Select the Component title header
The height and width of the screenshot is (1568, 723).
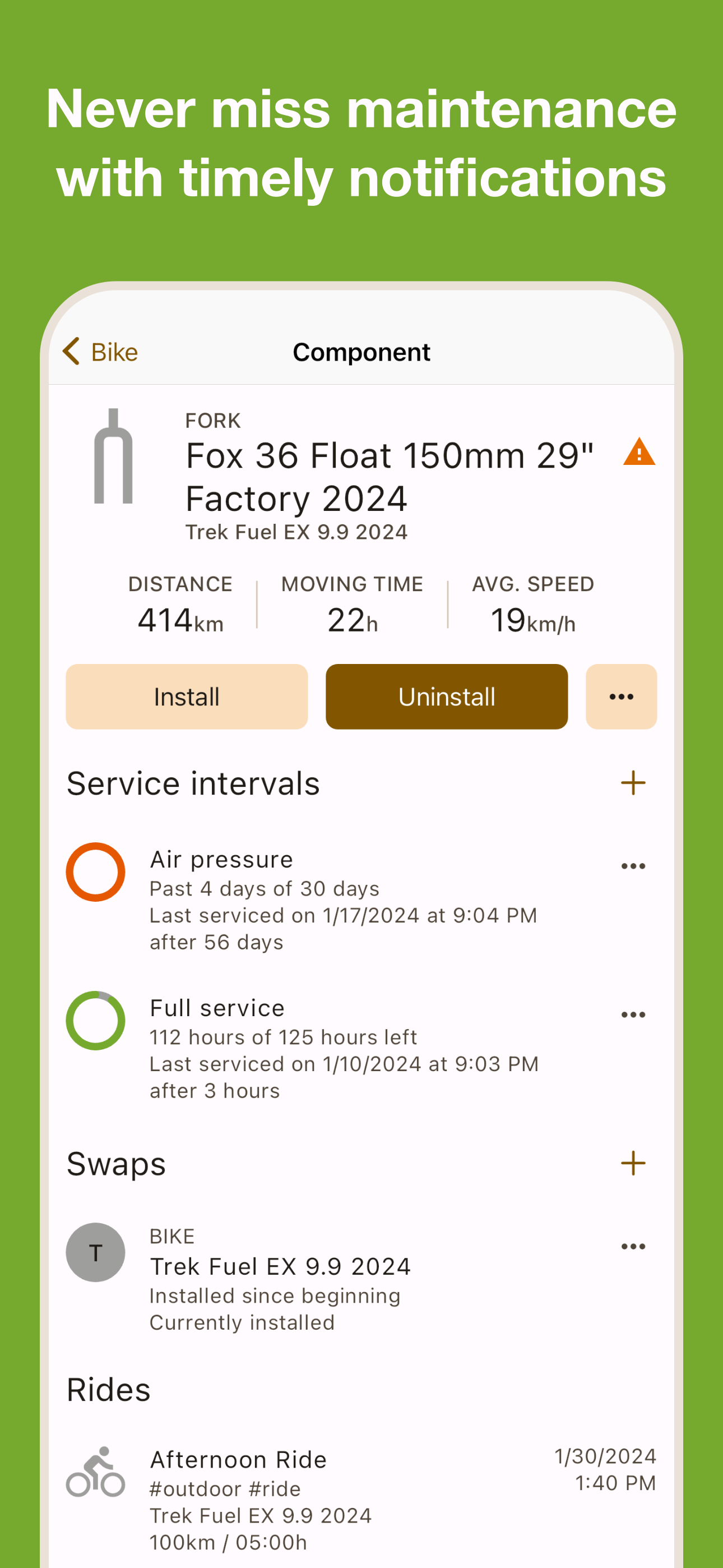click(x=361, y=352)
